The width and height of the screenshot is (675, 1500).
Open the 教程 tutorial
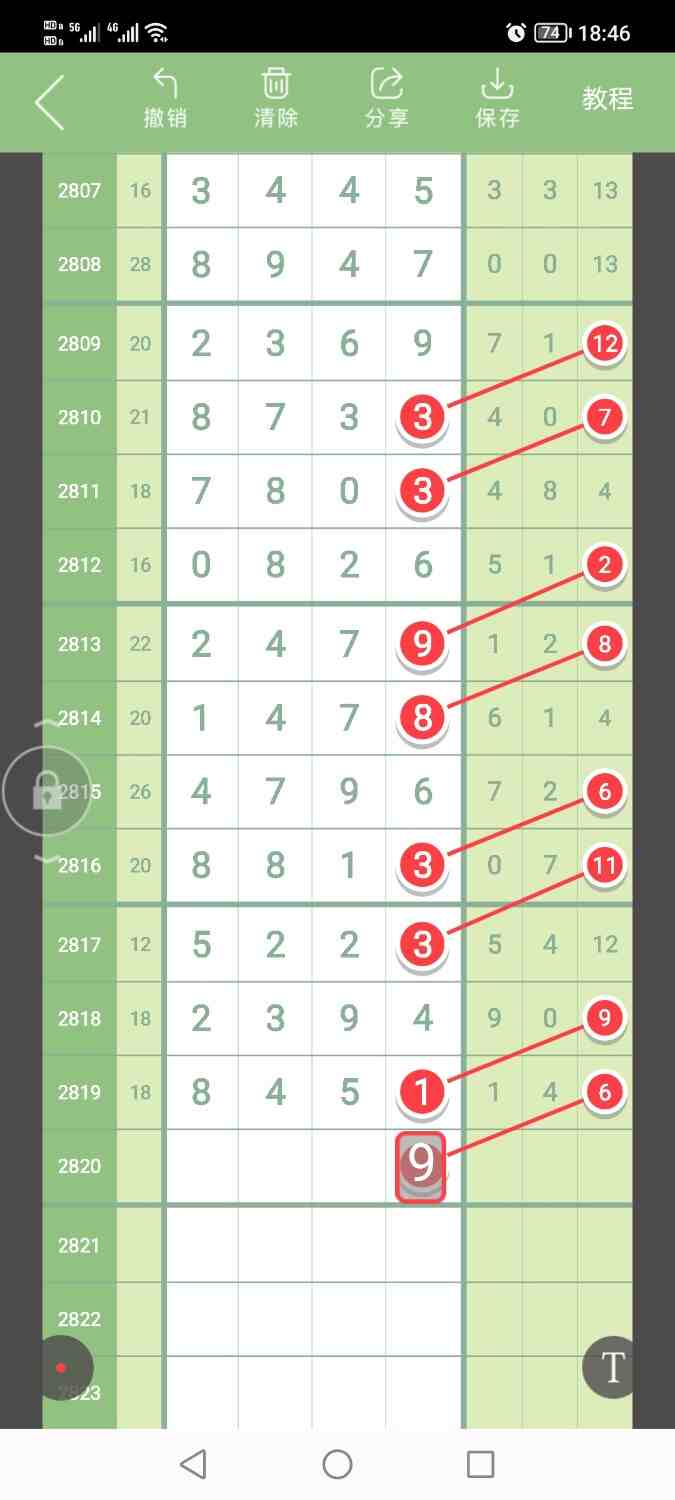(x=608, y=99)
